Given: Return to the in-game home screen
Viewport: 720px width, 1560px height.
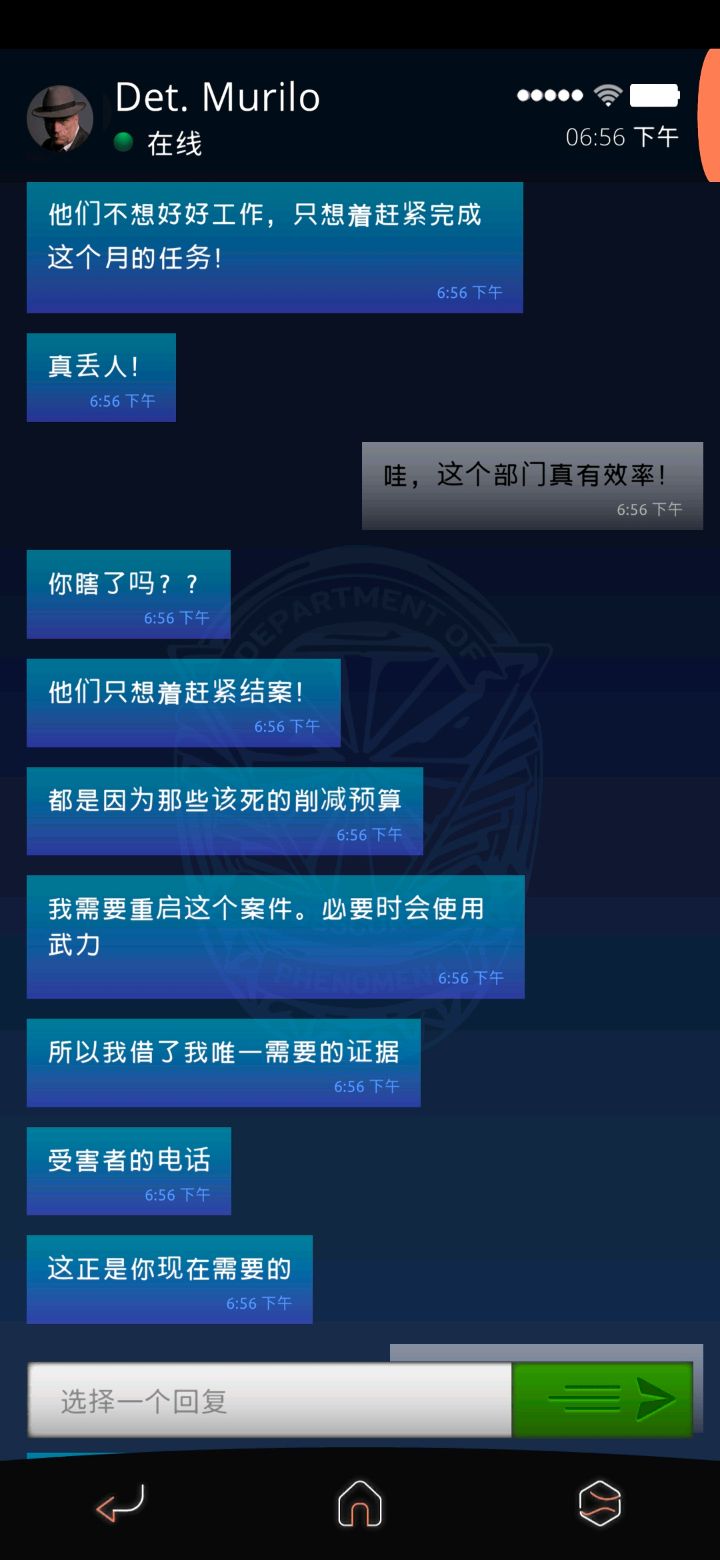Looking at the screenshot, I should (x=360, y=1503).
